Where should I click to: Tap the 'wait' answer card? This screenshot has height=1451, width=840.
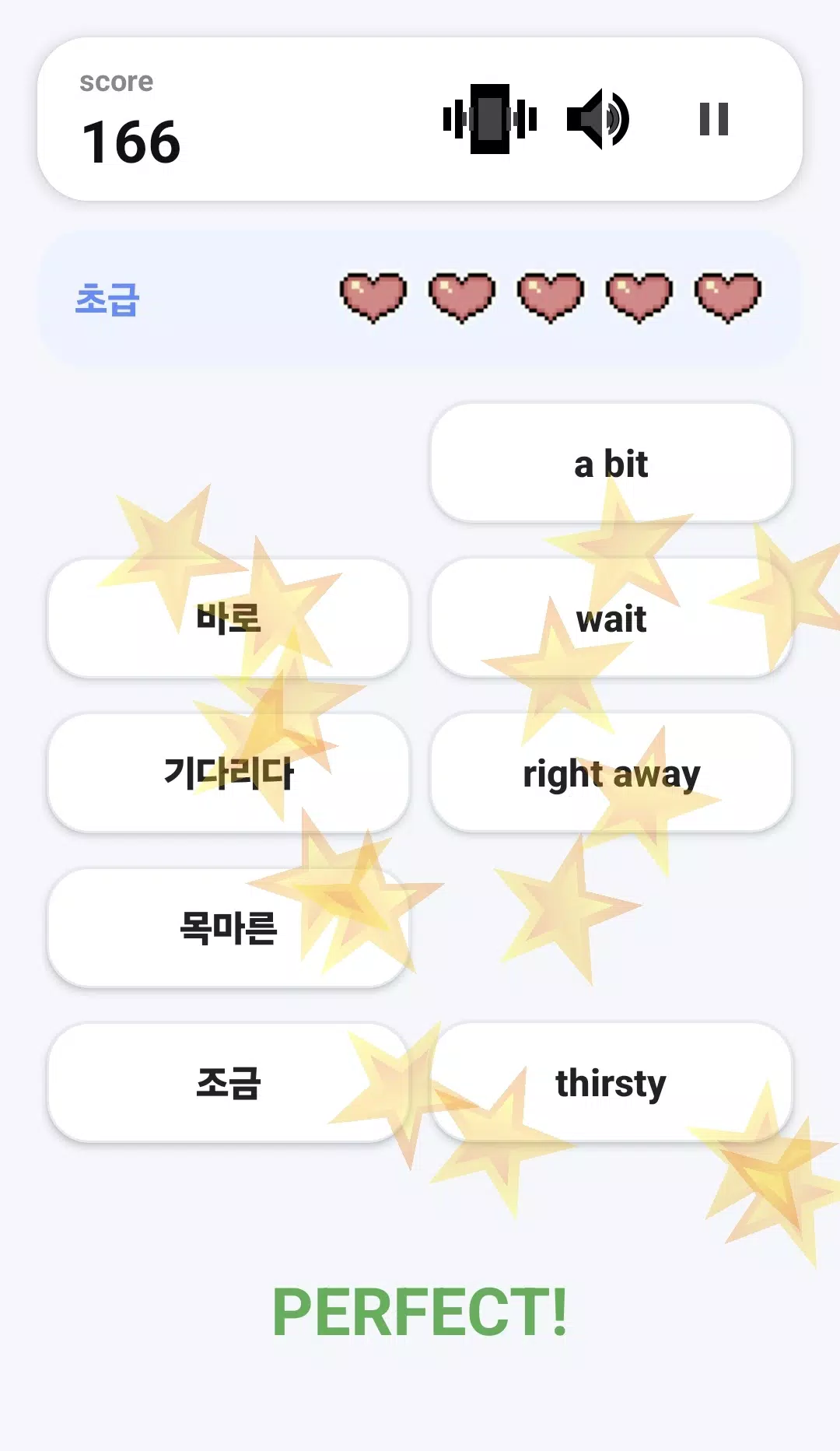pos(611,618)
